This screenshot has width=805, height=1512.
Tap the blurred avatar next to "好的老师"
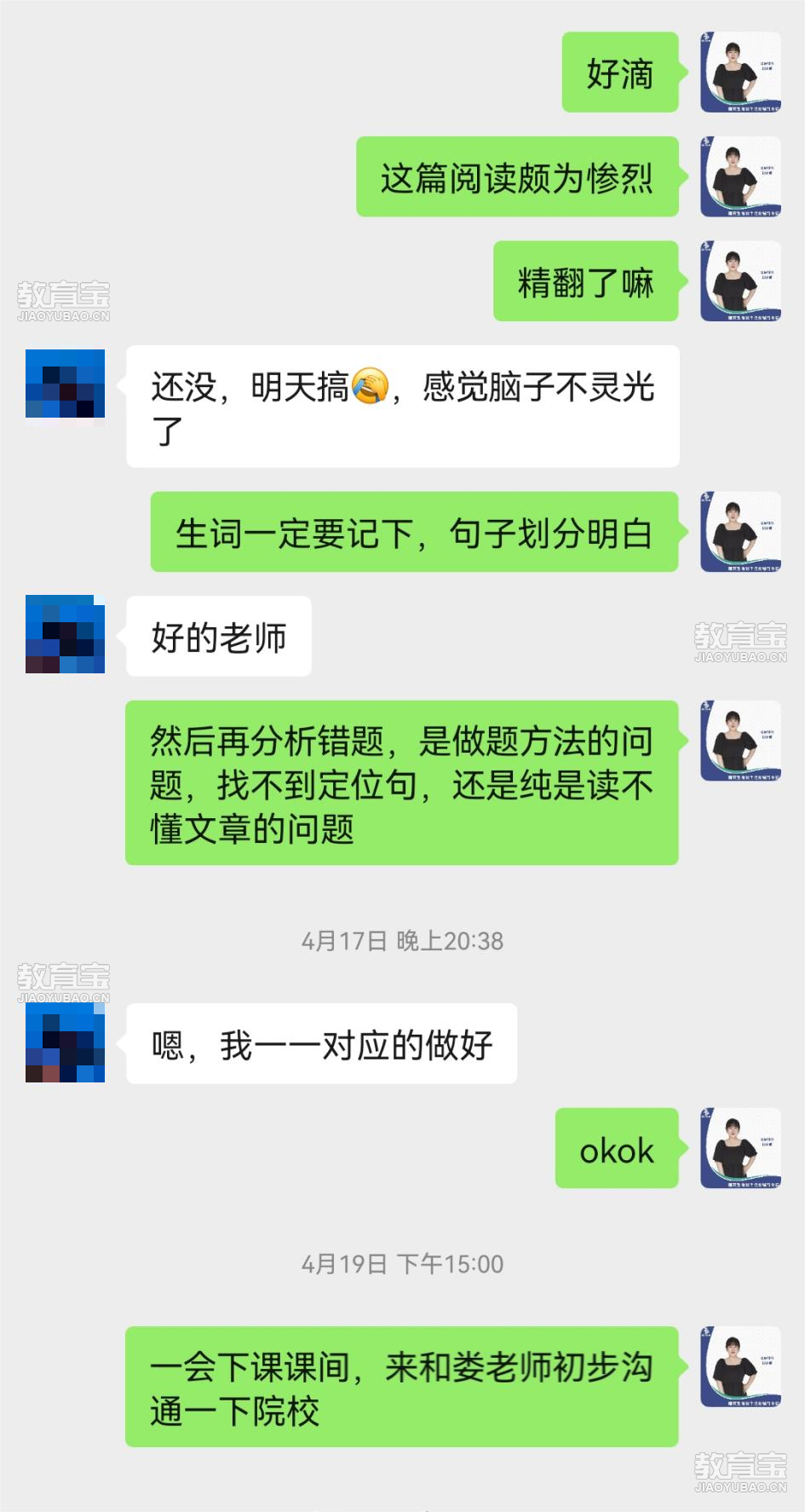tap(65, 635)
